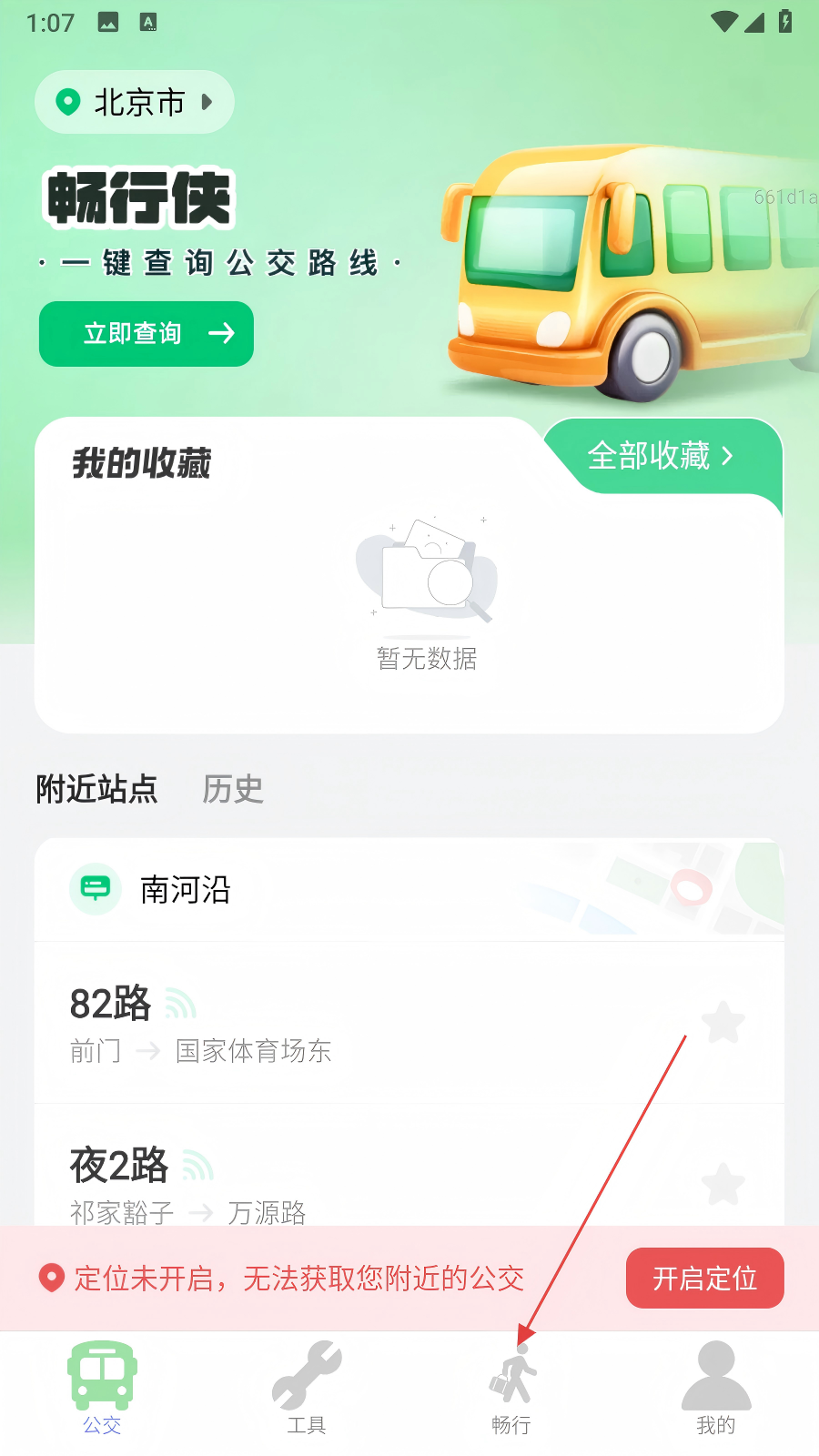Open 全部收藏 favorites list
819x1456 pixels.
(660, 455)
